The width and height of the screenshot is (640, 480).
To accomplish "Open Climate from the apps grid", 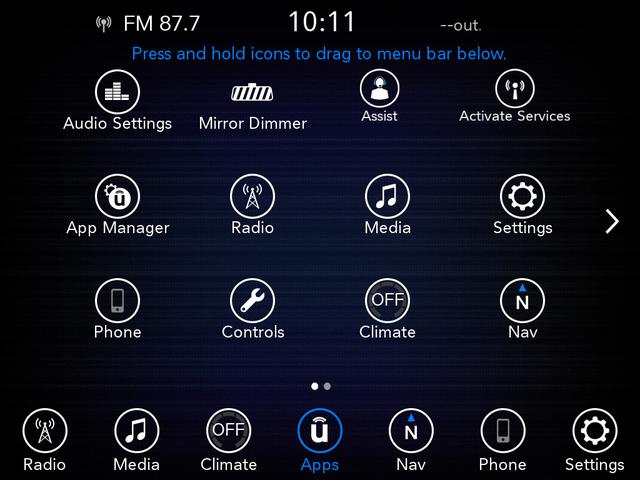I will click(x=387, y=301).
